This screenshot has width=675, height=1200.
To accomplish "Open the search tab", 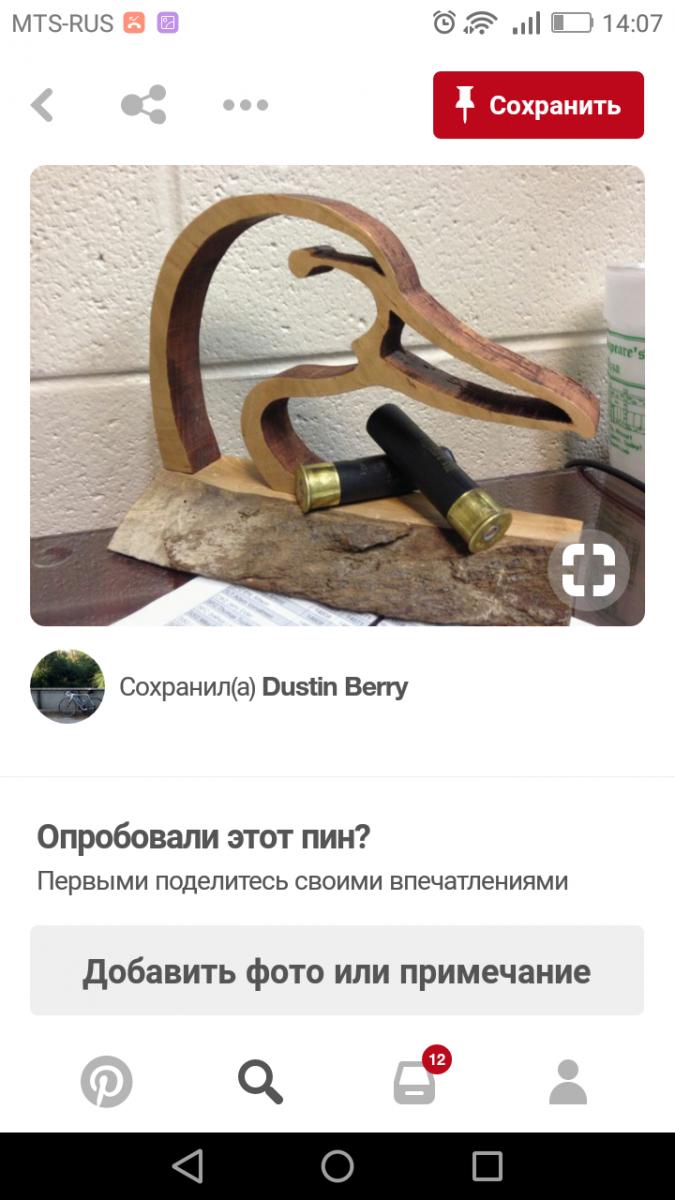I will tap(260, 1082).
